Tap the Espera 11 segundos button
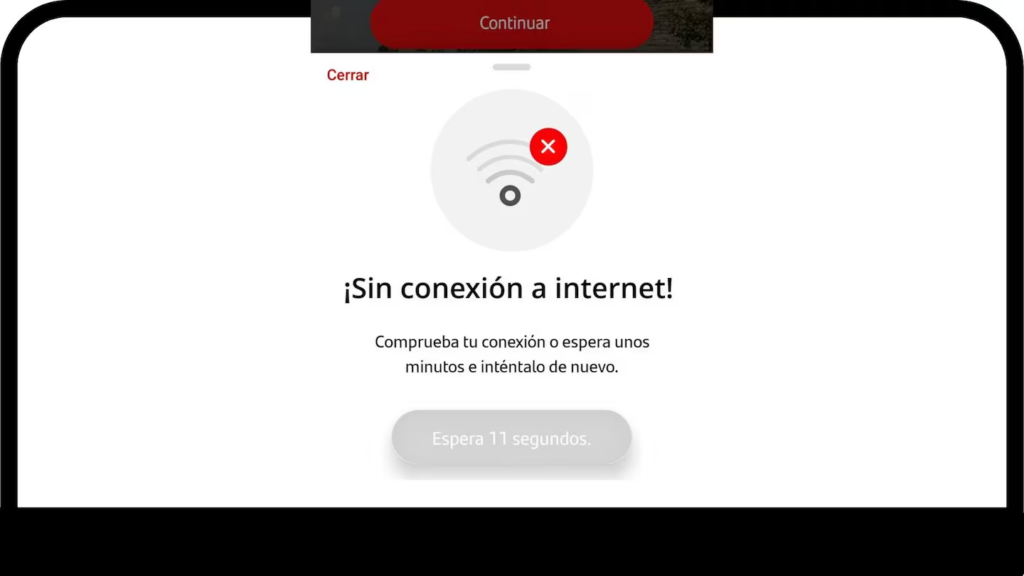This screenshot has width=1024, height=576. click(x=512, y=438)
